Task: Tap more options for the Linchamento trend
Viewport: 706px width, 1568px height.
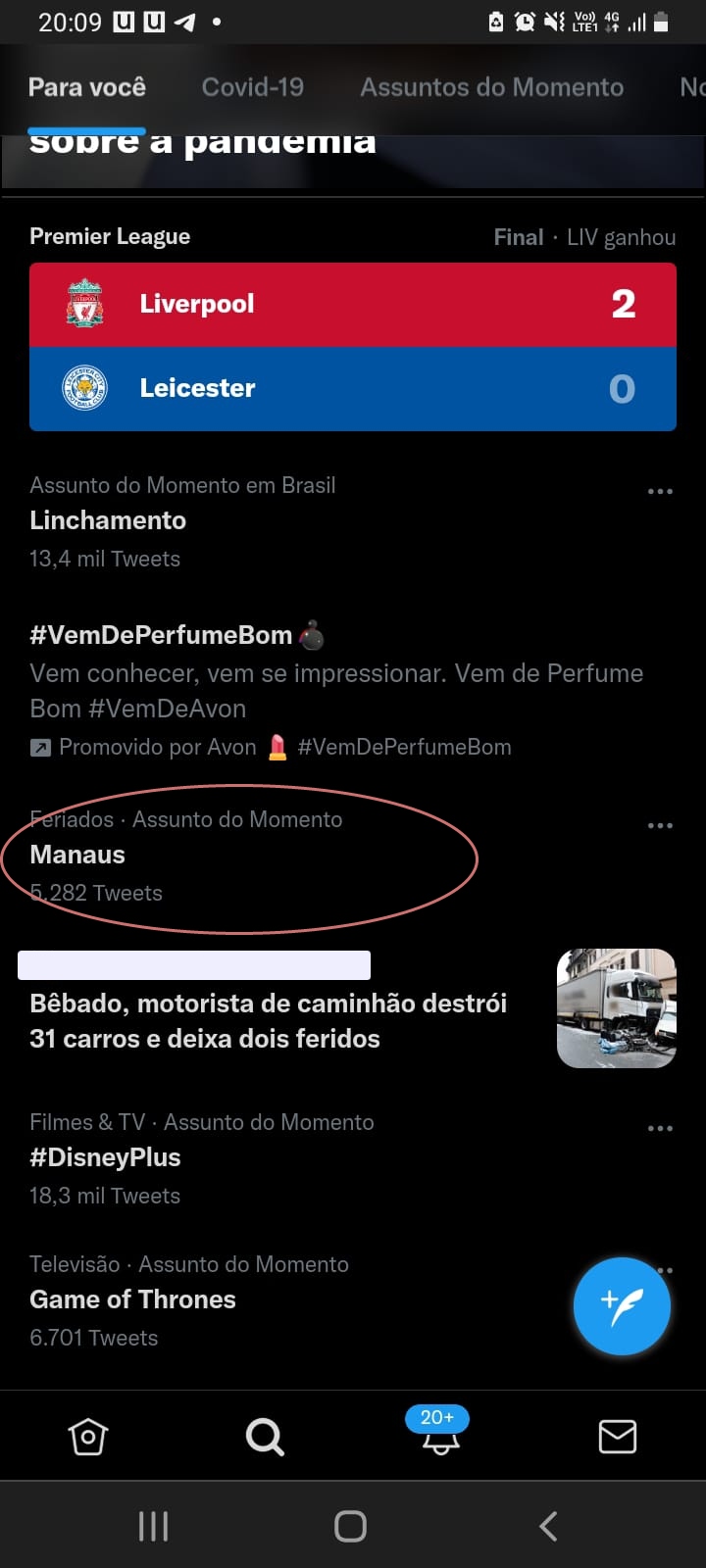Action: (x=660, y=491)
